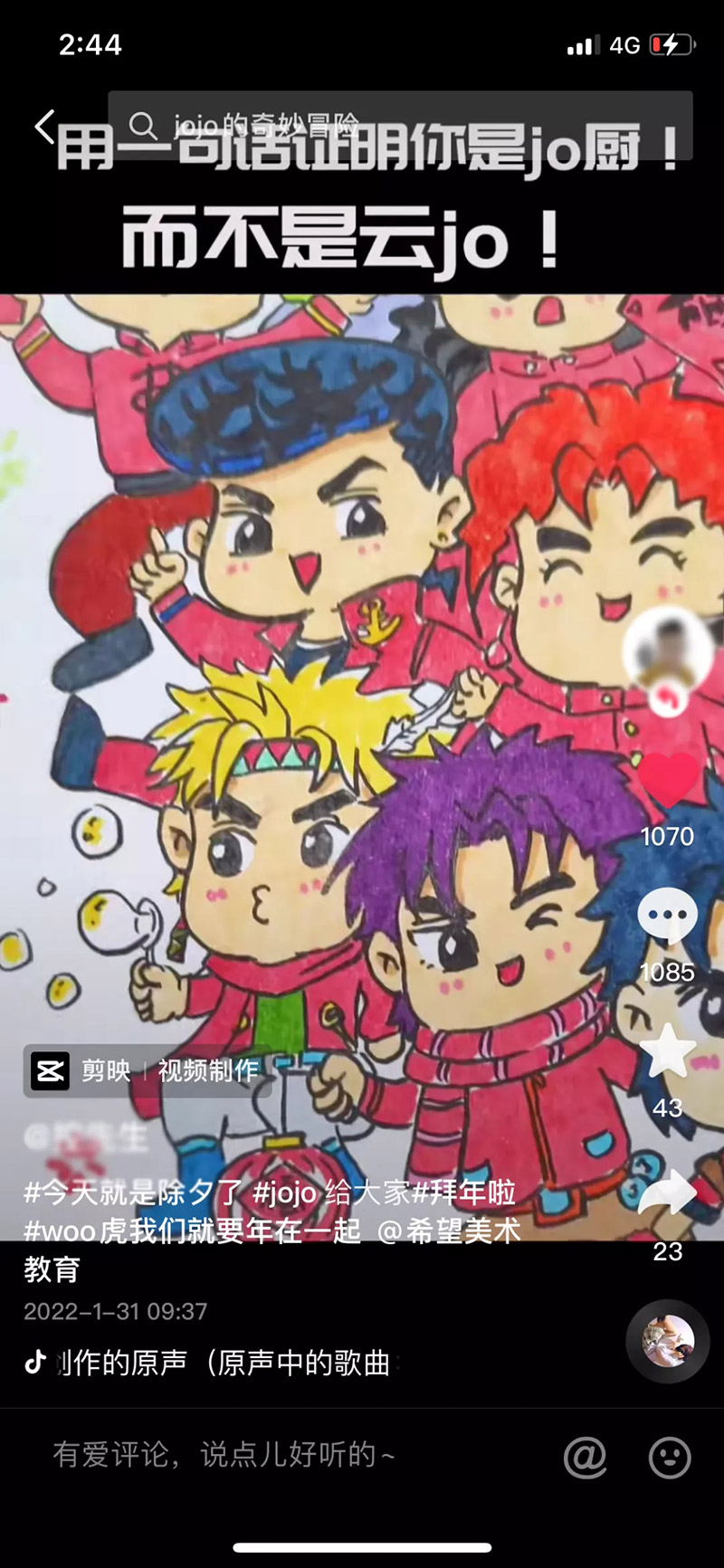The image size is (724, 1568).
Task: Share this video via arrow icon
Action: click(x=668, y=1193)
